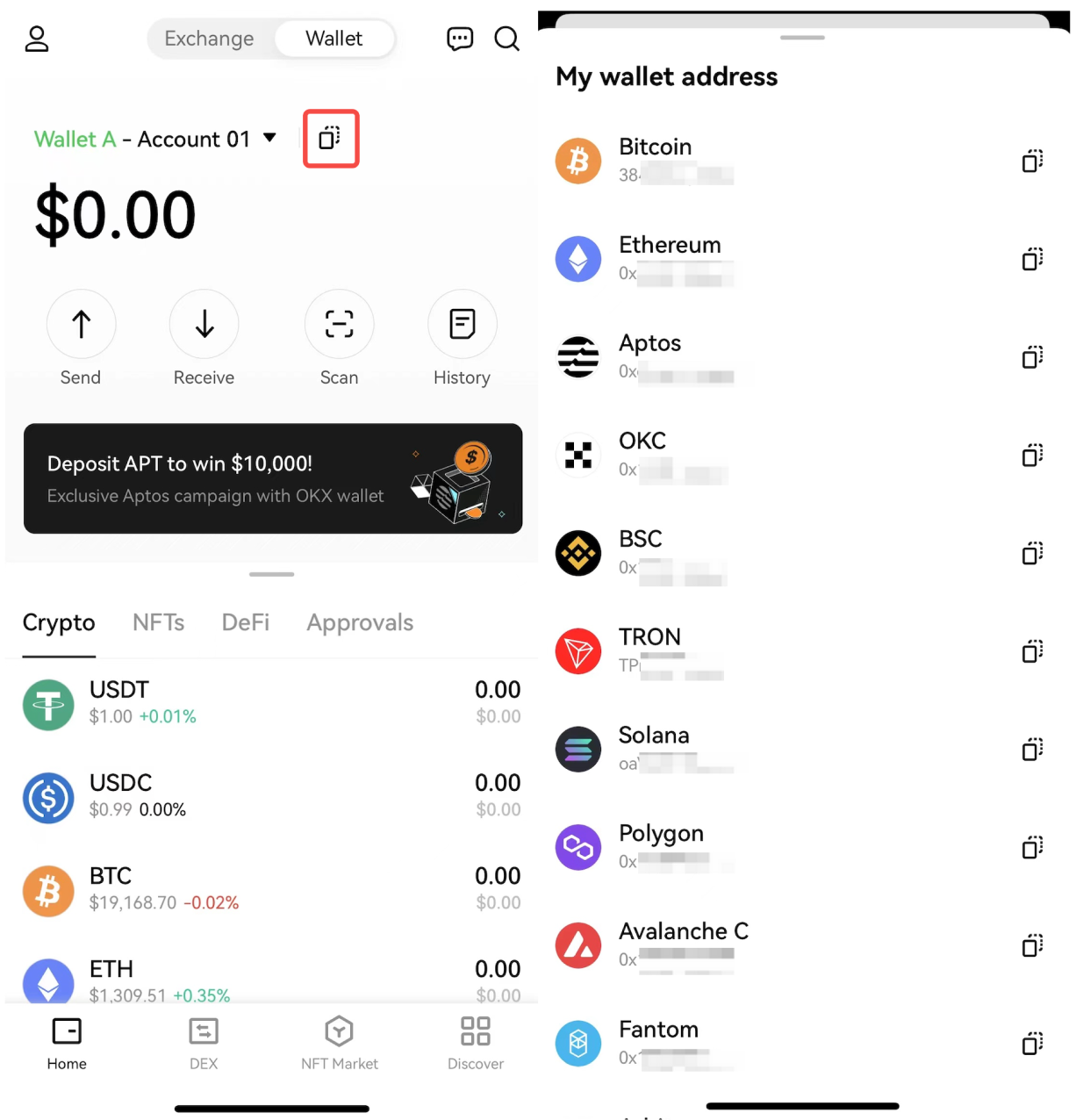Copy the Bitcoin wallet address
This screenshot has height=1120, width=1083.
click(1032, 161)
